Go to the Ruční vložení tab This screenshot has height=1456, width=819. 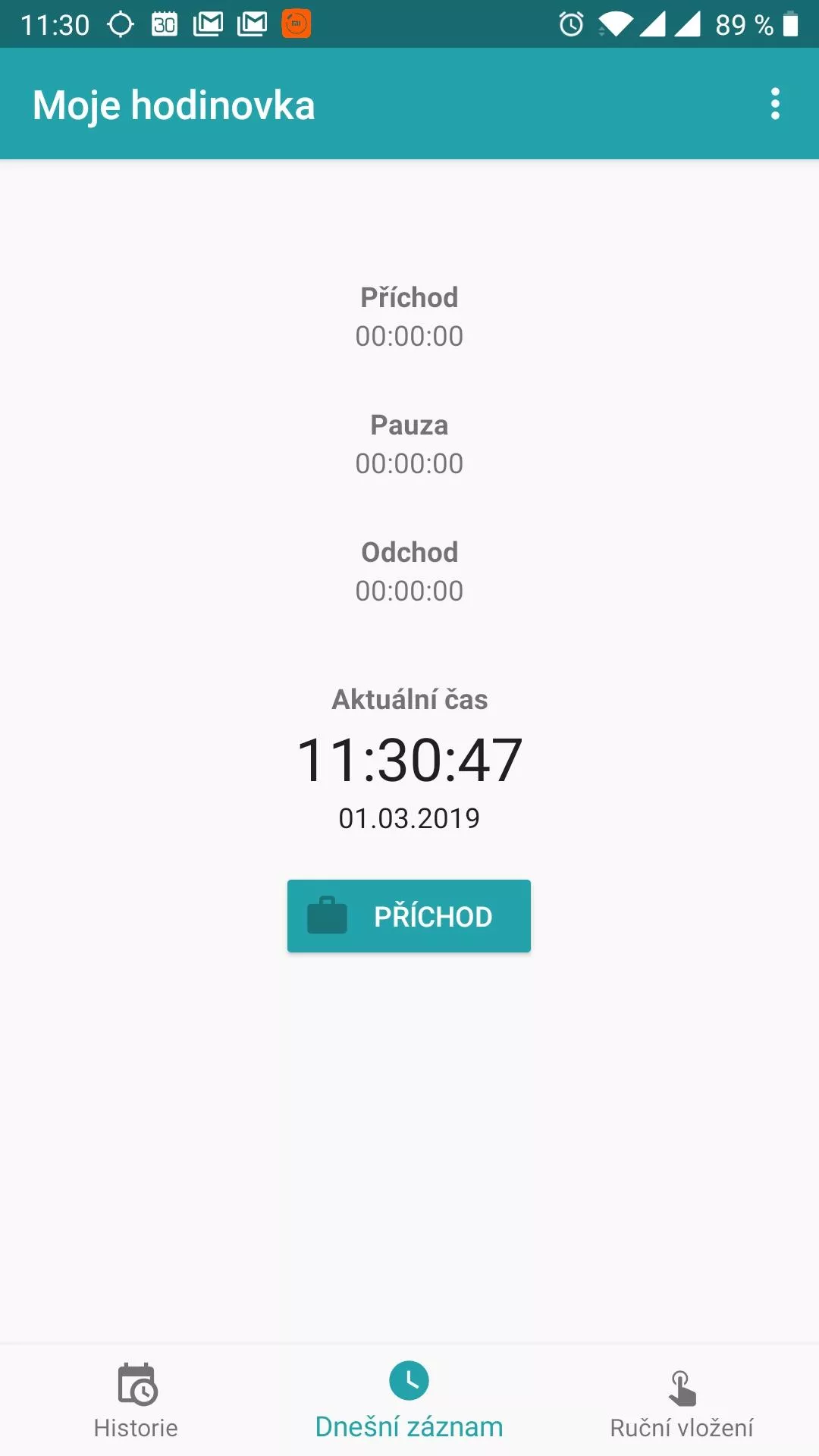[682, 1401]
